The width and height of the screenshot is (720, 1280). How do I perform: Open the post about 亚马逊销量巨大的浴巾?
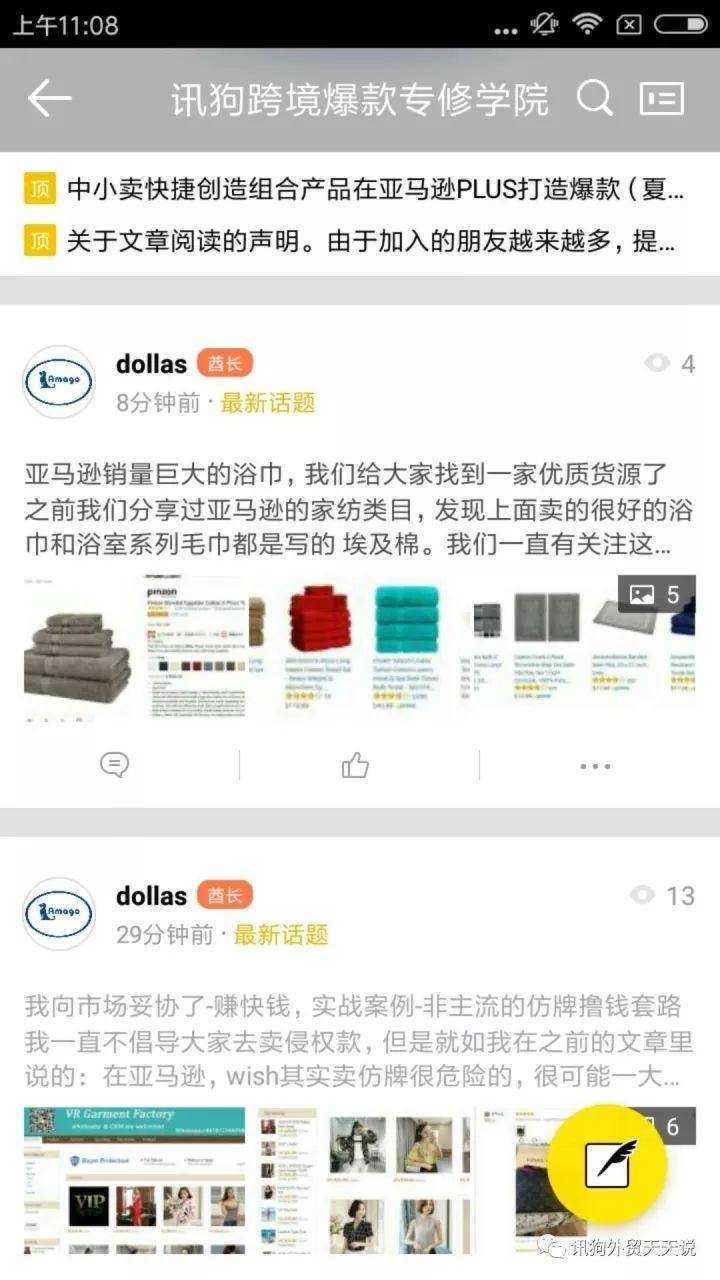pyautogui.click(x=350, y=509)
